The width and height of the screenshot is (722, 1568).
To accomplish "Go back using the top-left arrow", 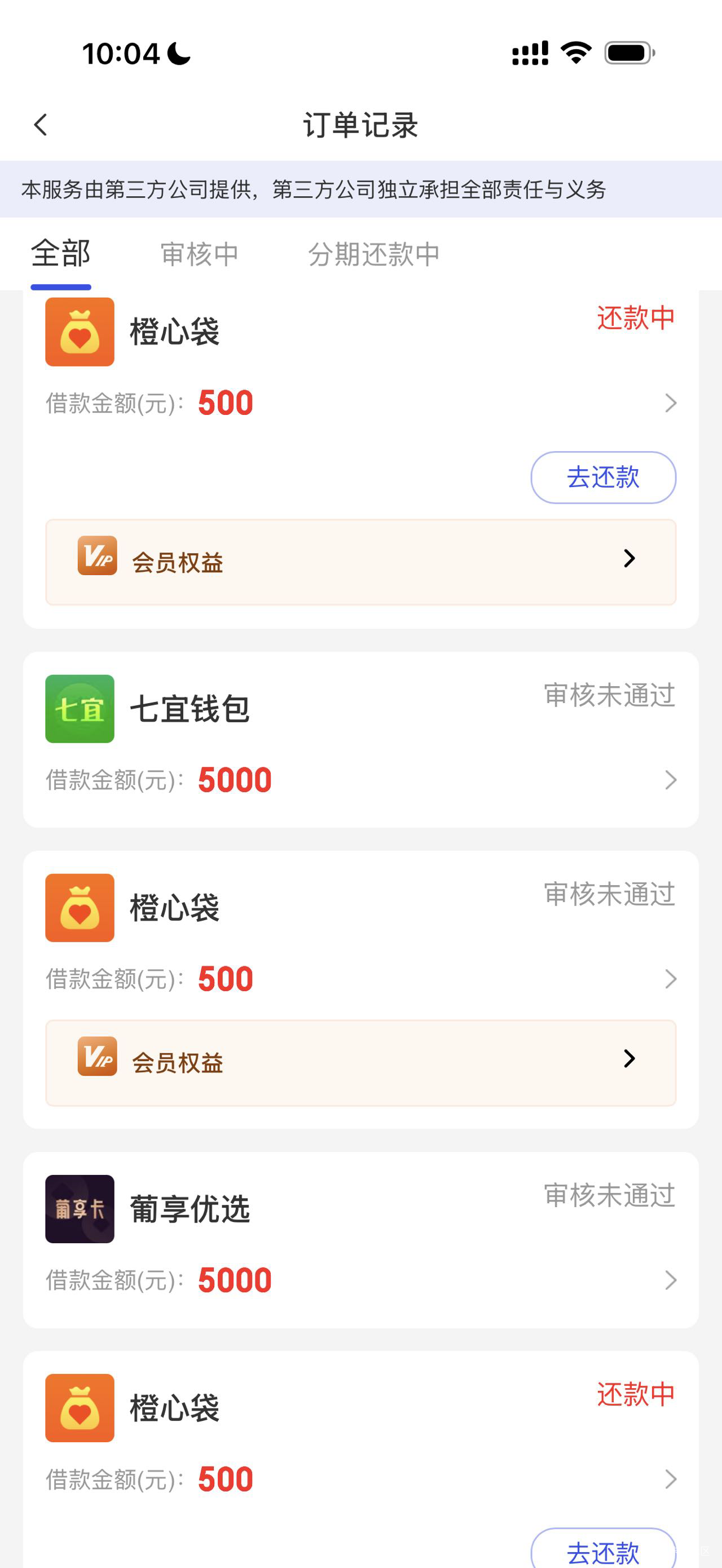I will pyautogui.click(x=40, y=125).
